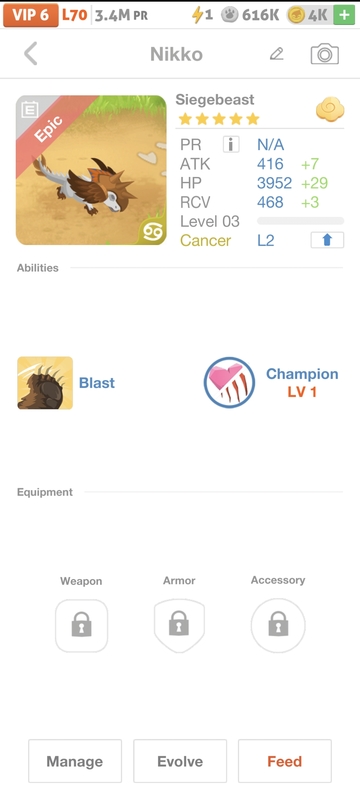Open the Epic animal portrait
Image resolution: width=360 pixels, height=800 pixels.
point(91,170)
